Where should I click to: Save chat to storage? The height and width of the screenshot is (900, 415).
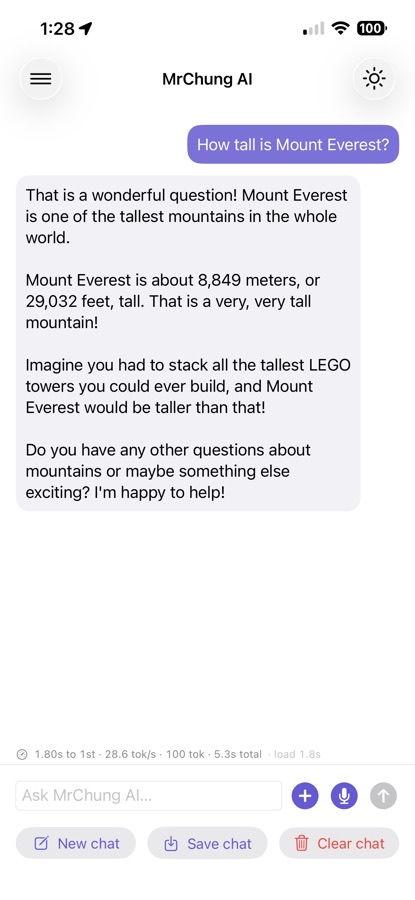tap(207, 843)
